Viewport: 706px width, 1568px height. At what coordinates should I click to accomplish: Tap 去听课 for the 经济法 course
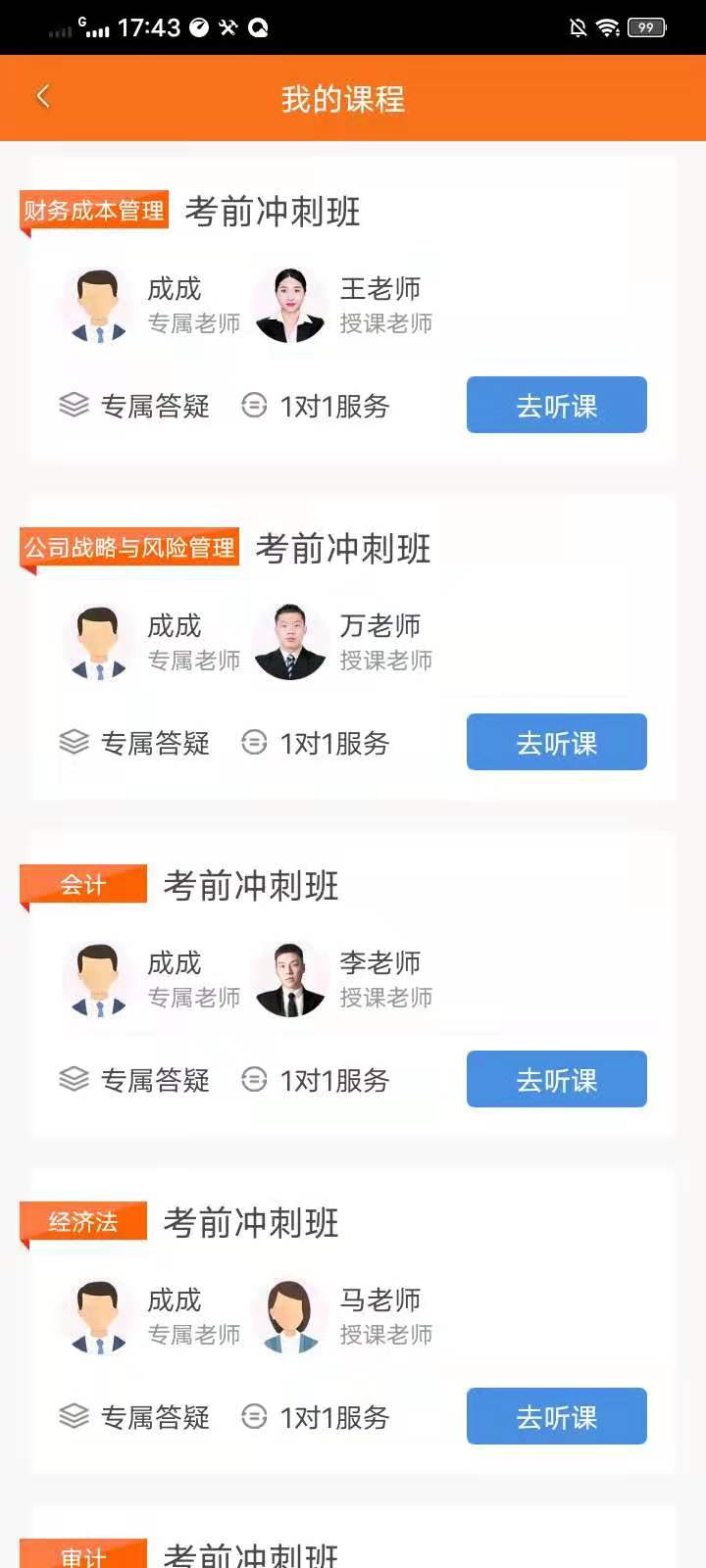pyautogui.click(x=556, y=1416)
